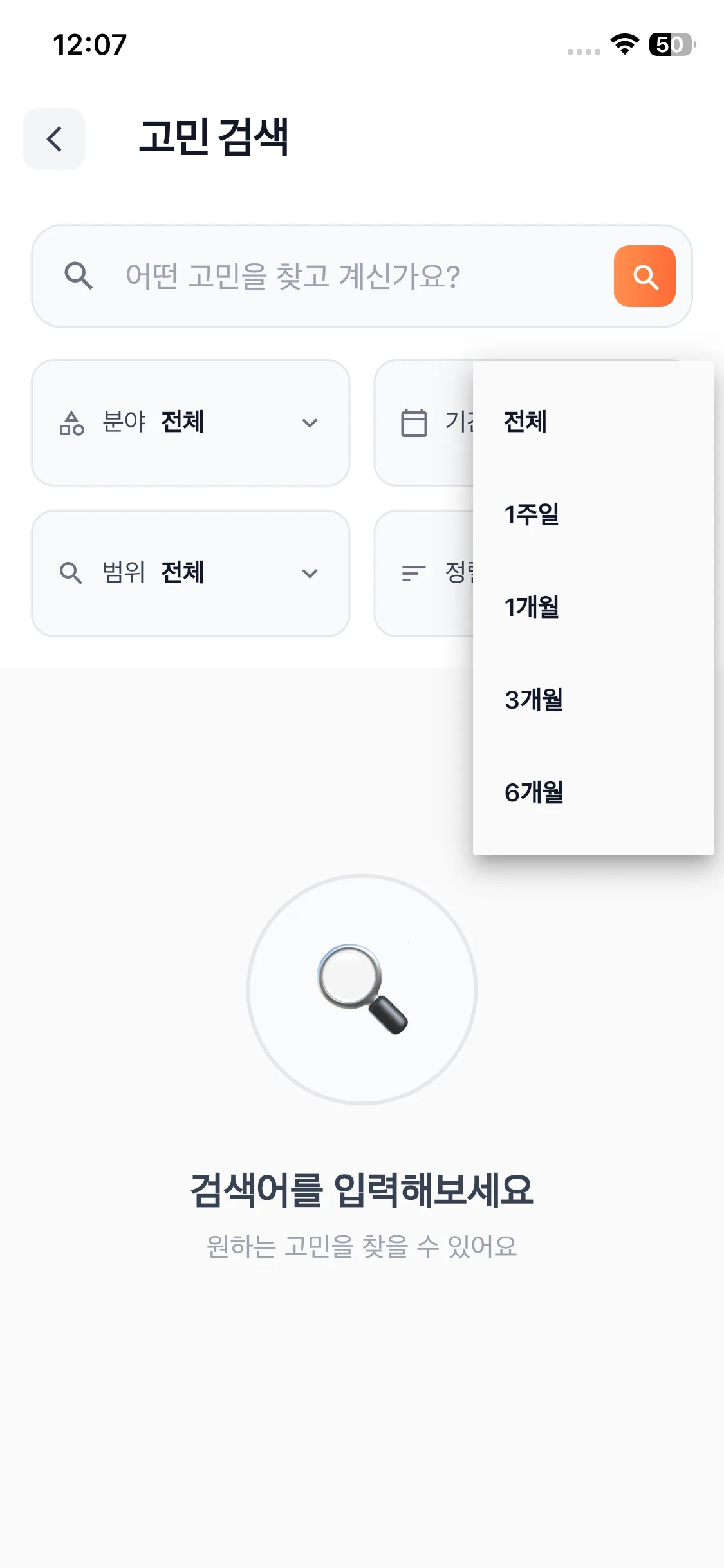Viewport: 724px width, 1568px height.
Task: Tap the orange search button
Action: 645,276
